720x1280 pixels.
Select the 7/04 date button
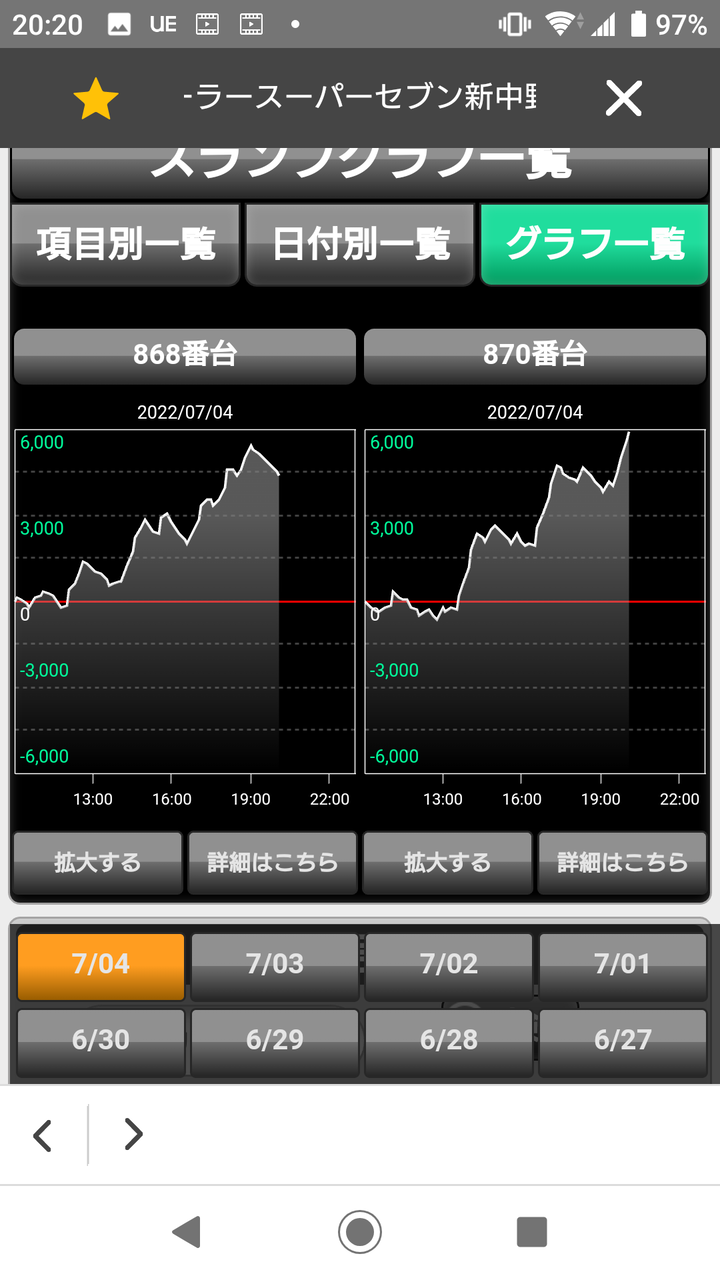click(101, 966)
